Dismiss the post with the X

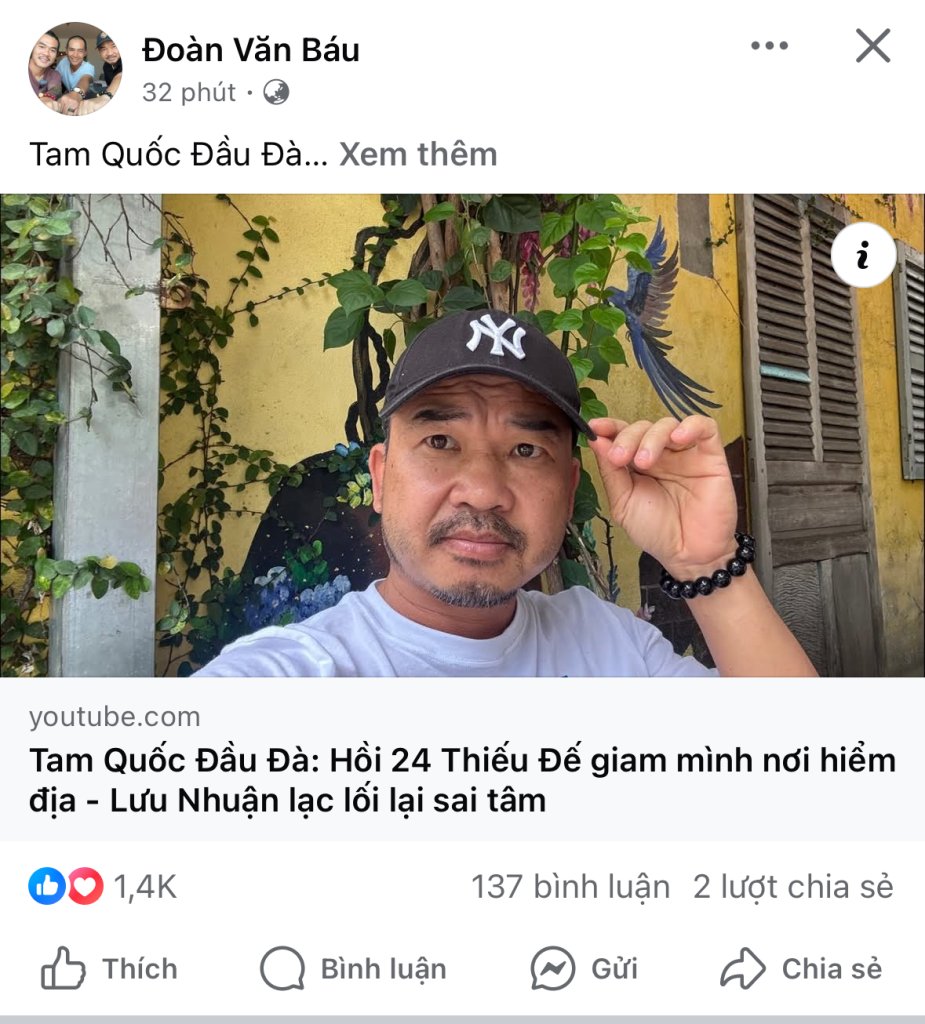(872, 46)
